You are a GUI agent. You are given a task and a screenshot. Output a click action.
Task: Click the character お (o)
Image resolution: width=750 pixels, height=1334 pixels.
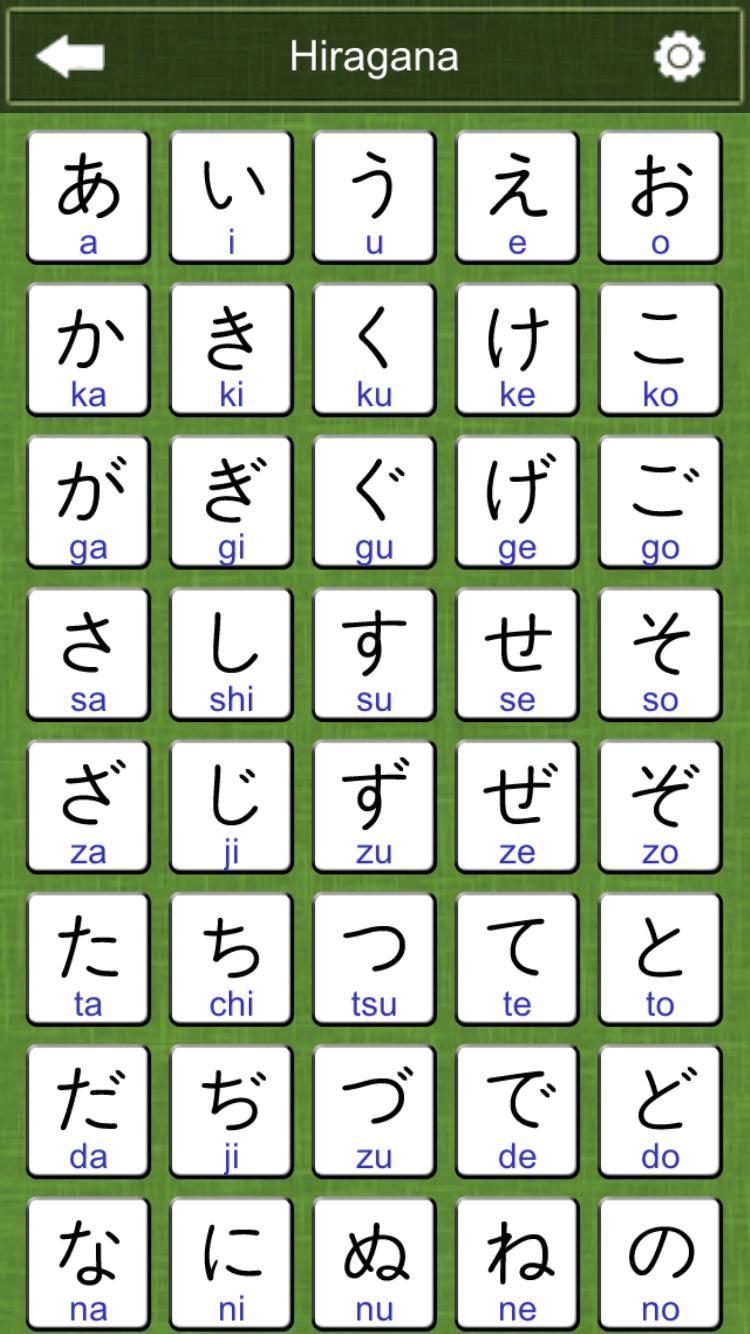(x=659, y=195)
